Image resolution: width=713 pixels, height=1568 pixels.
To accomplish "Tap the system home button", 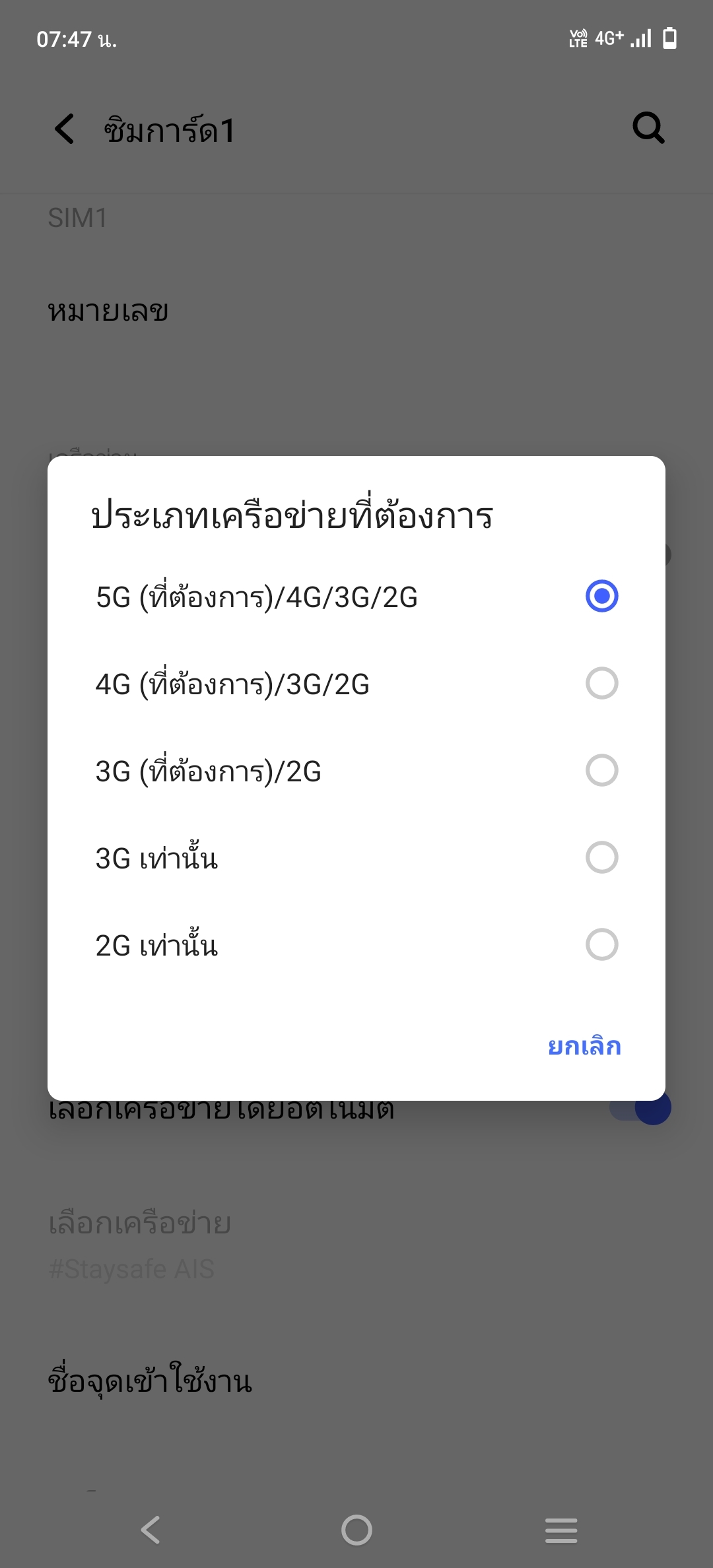I will pyautogui.click(x=356, y=1530).
